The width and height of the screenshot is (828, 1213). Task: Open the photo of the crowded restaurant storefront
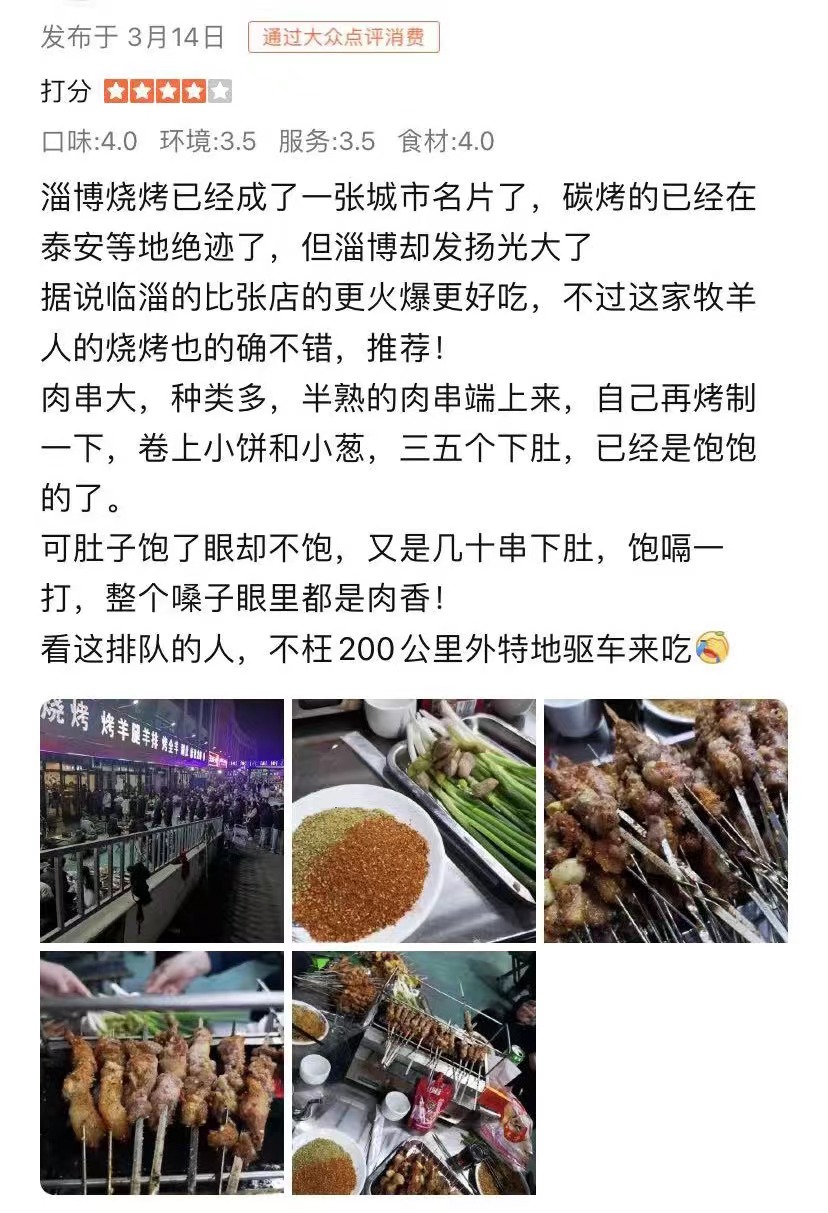tap(162, 820)
